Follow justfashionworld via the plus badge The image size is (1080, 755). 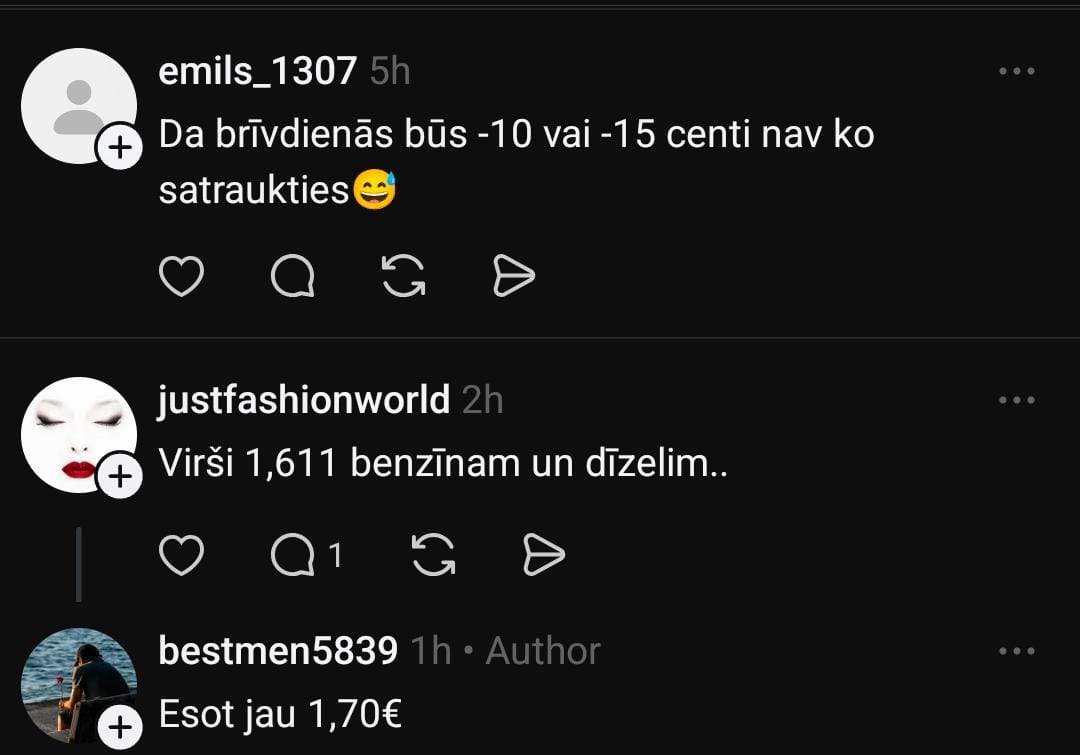120,477
